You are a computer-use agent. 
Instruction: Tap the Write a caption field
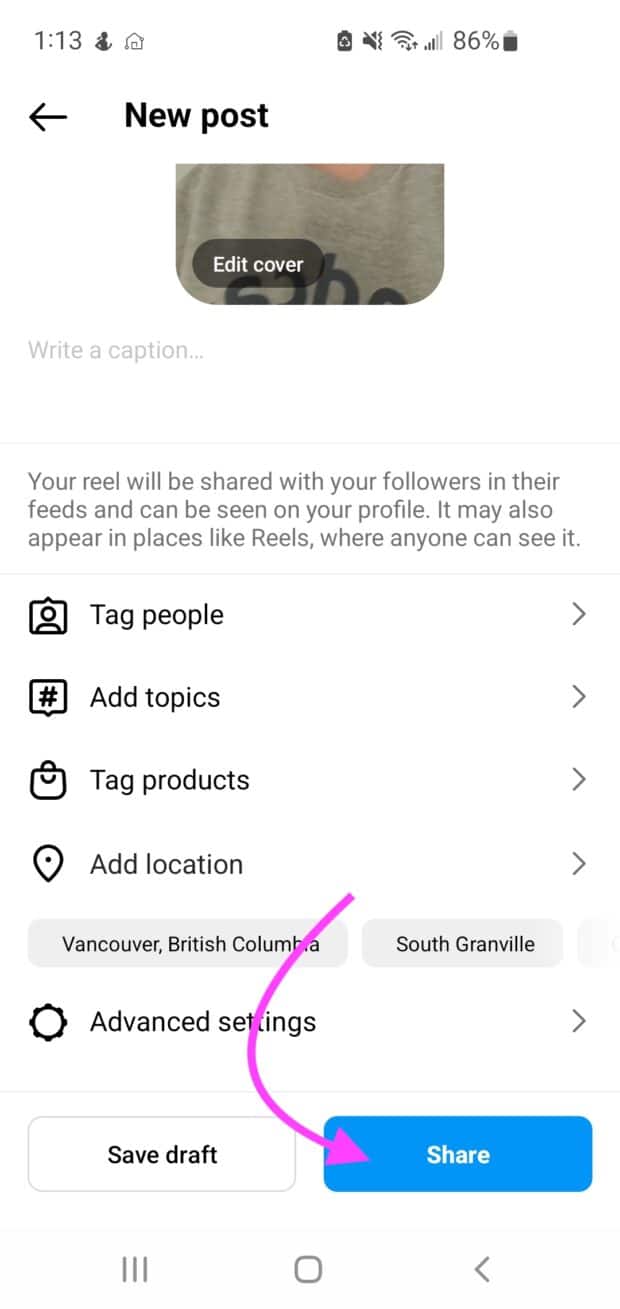(x=300, y=351)
